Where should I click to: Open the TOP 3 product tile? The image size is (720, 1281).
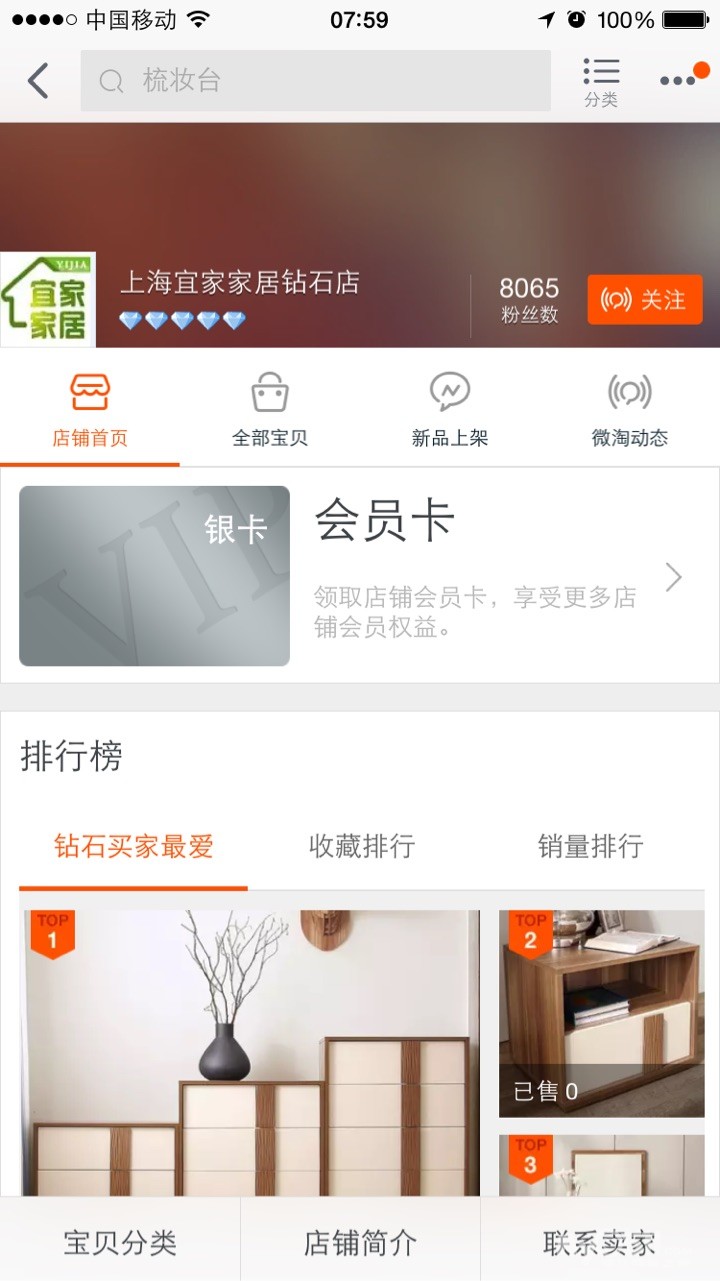coord(602,1165)
